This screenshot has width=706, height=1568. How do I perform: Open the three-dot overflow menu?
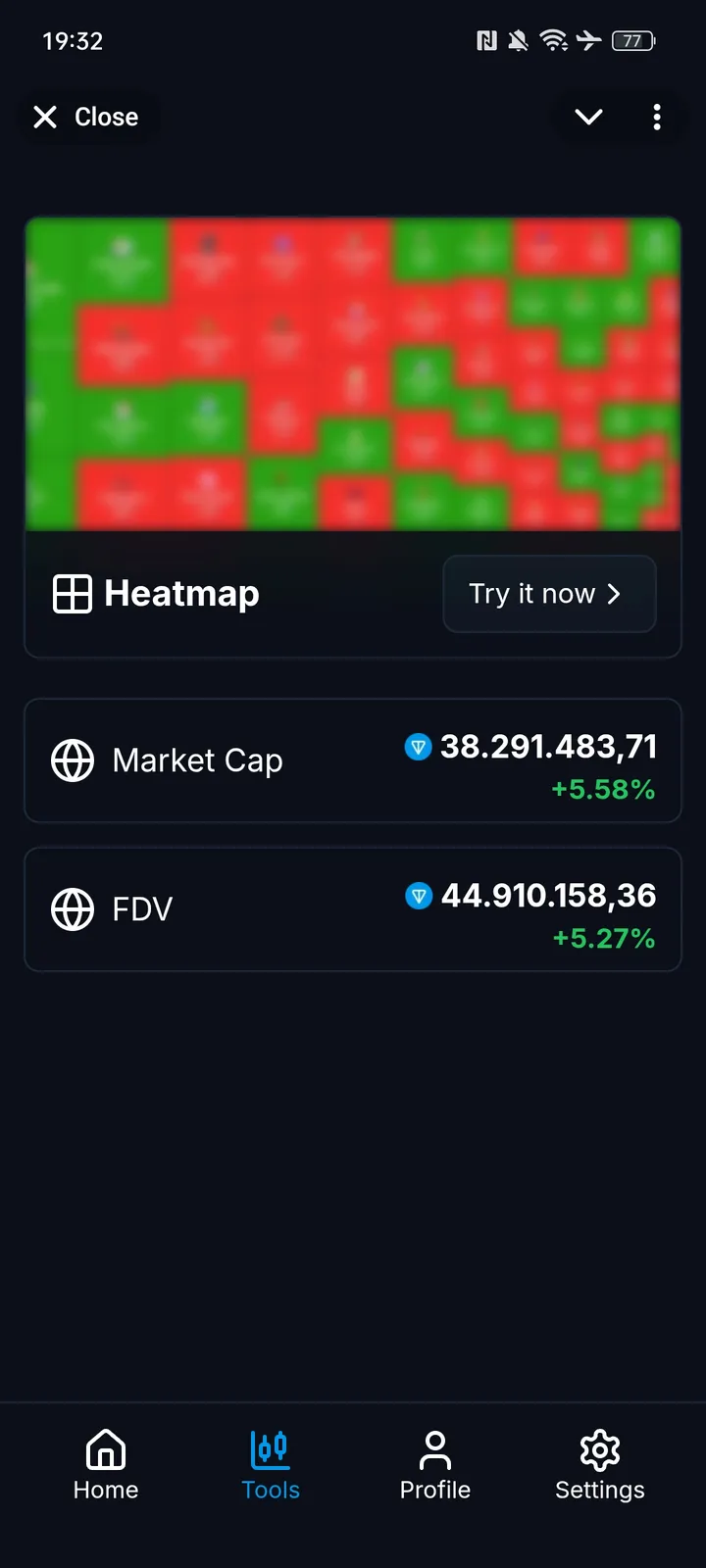click(x=657, y=118)
